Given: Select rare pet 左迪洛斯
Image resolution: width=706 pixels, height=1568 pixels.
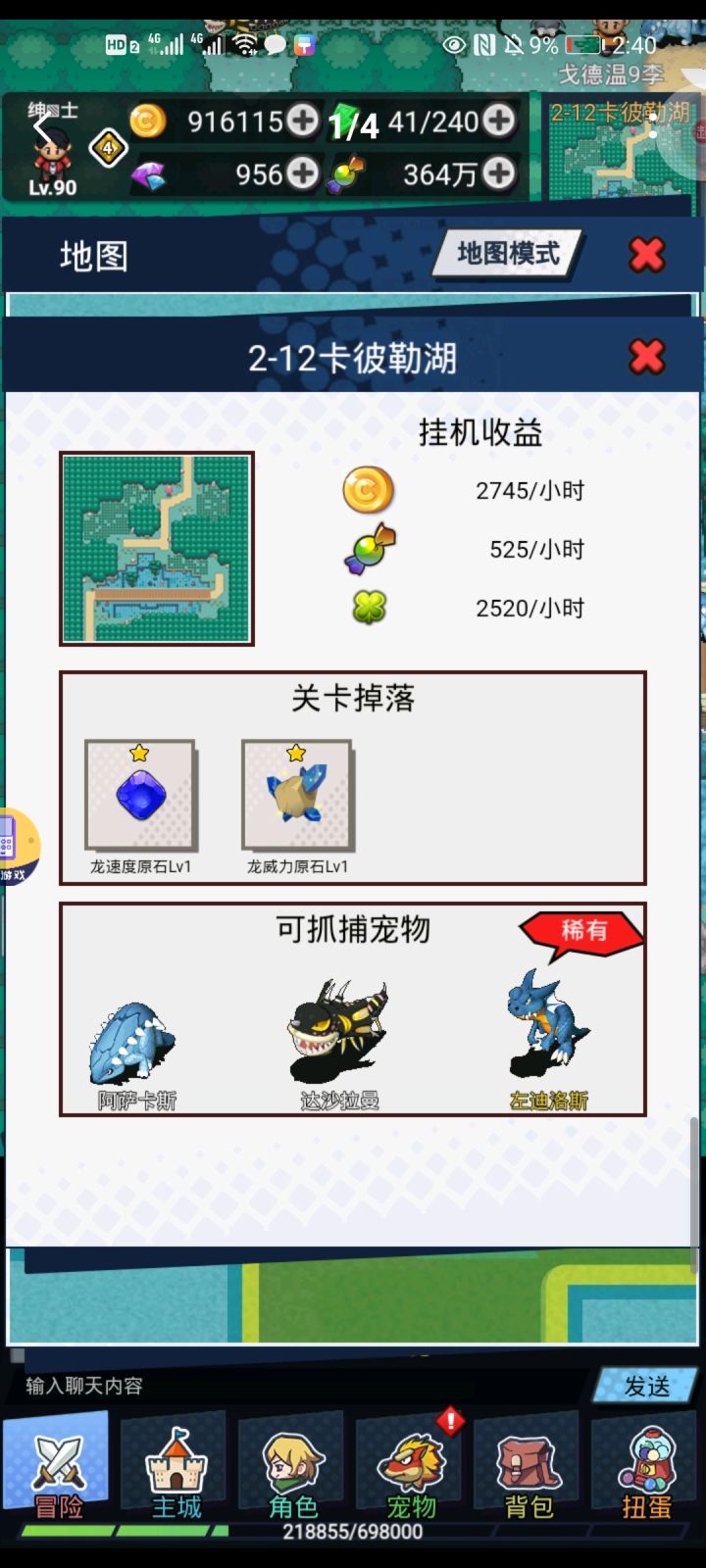Looking at the screenshot, I should tap(550, 1029).
